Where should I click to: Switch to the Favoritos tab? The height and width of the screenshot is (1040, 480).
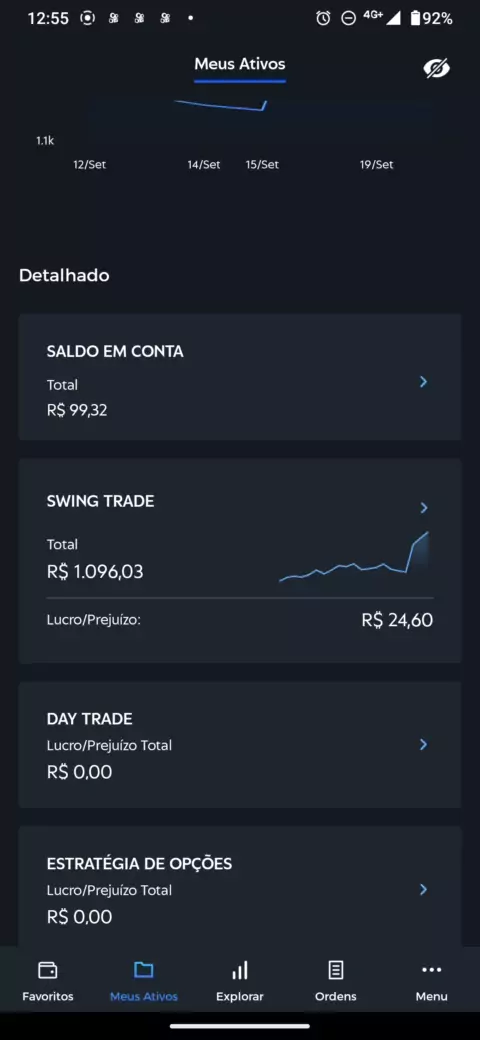[x=48, y=981]
